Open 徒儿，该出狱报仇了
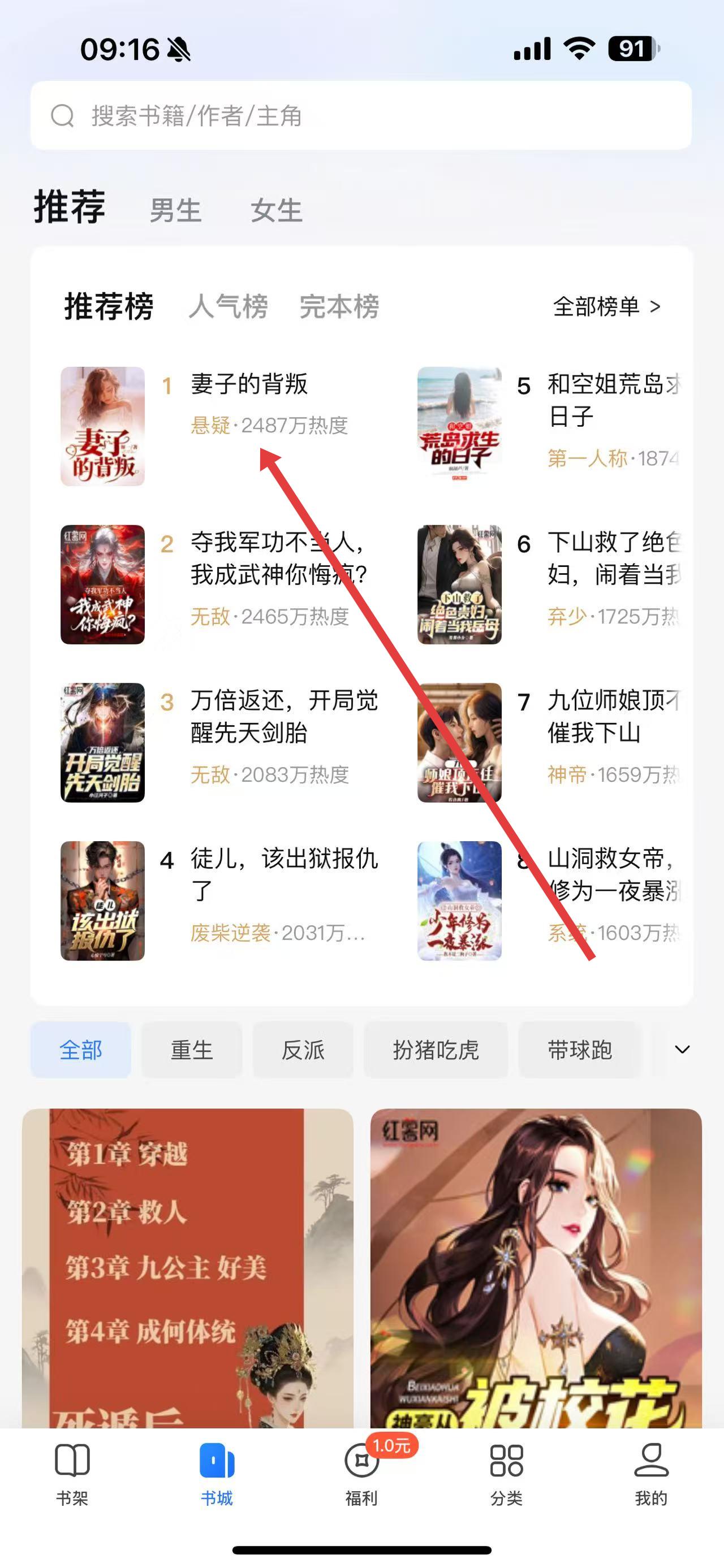 coord(283,874)
